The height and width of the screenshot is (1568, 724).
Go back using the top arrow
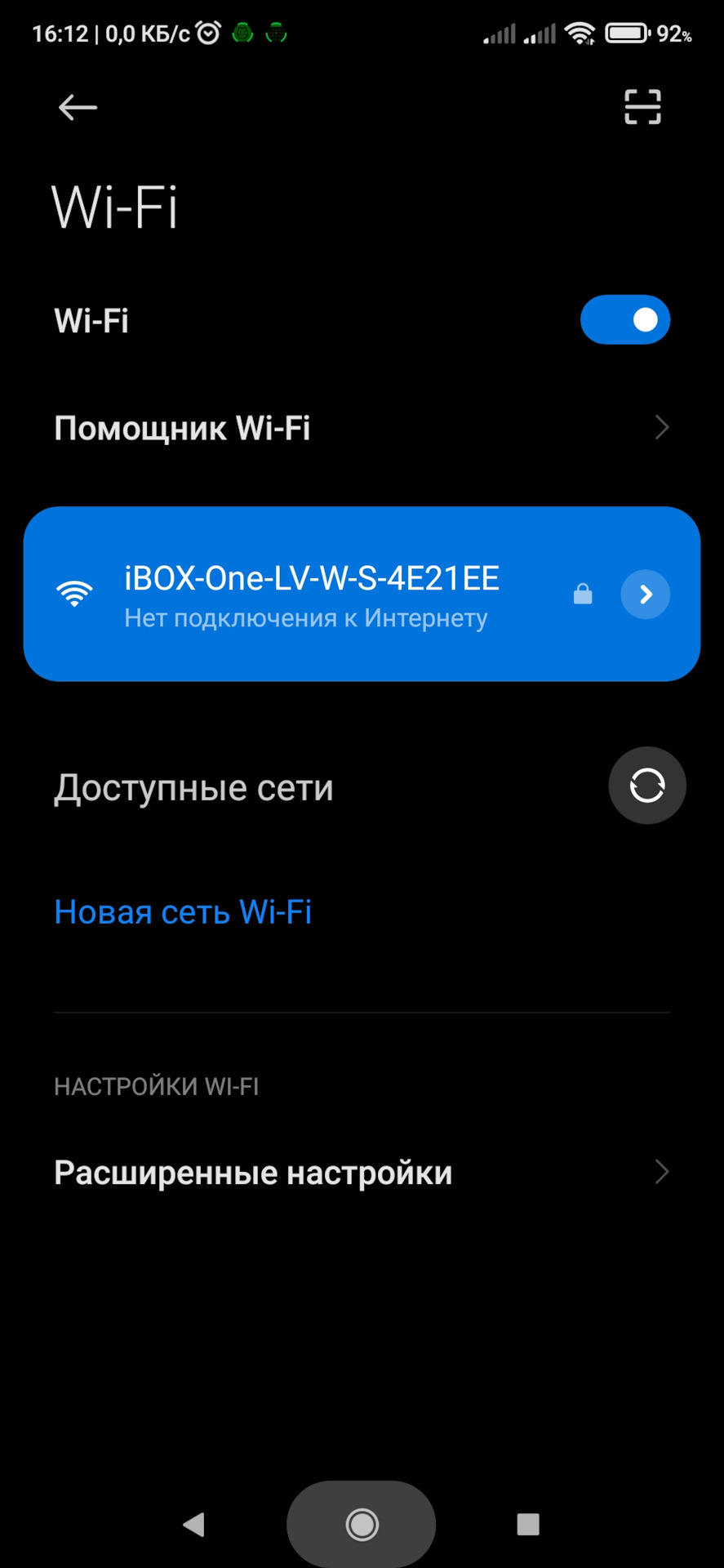(x=78, y=107)
